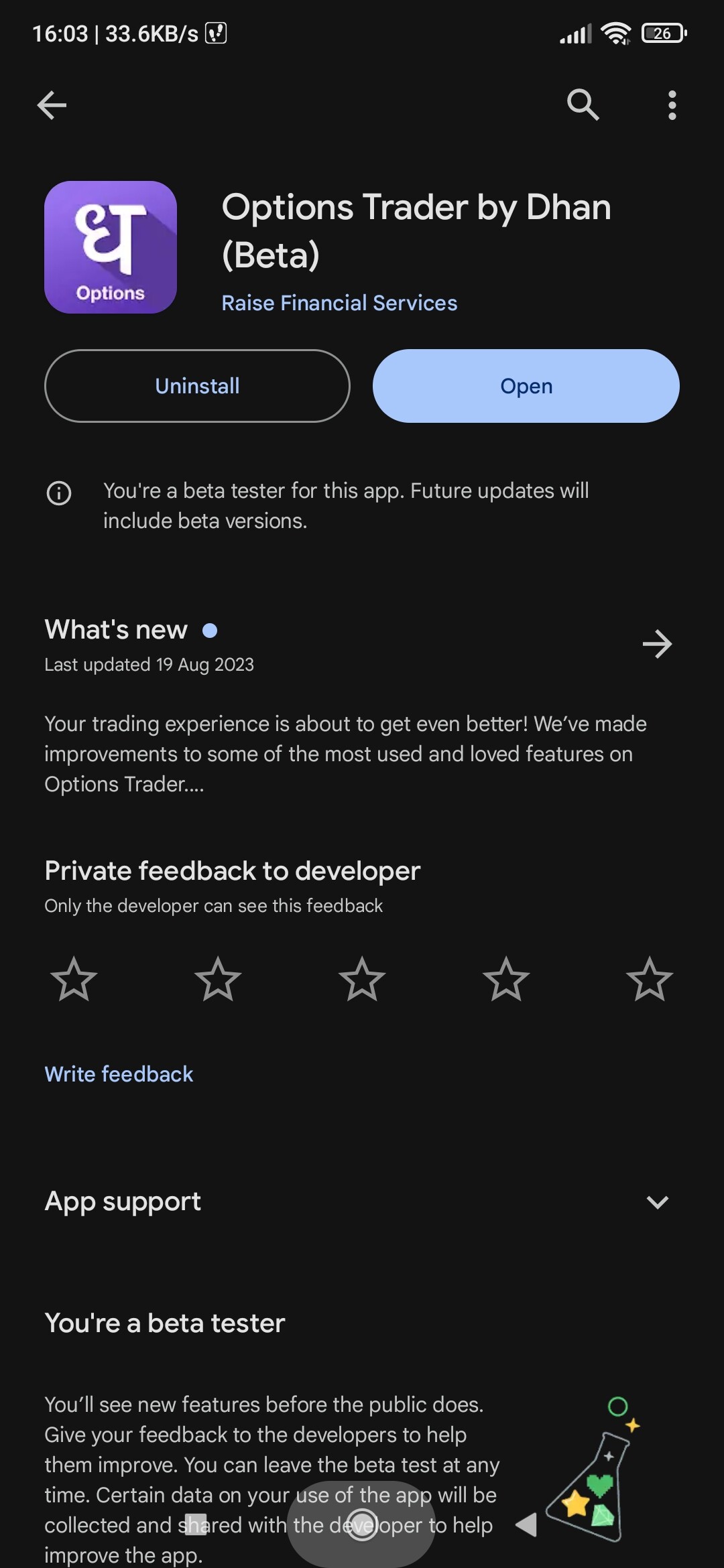Open the search icon in the app bar

(x=583, y=105)
